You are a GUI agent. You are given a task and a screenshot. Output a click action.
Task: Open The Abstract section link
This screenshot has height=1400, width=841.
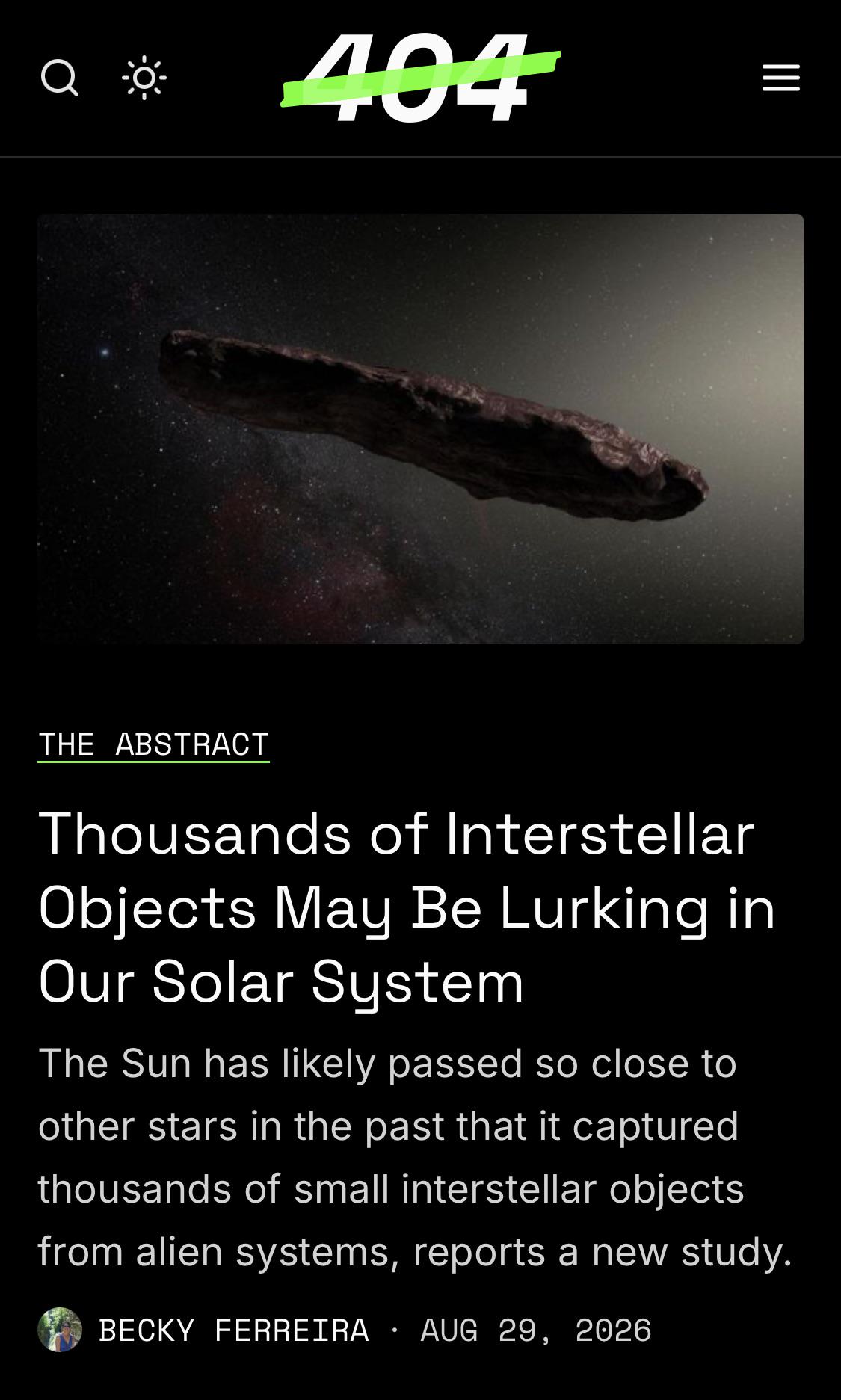click(x=153, y=744)
